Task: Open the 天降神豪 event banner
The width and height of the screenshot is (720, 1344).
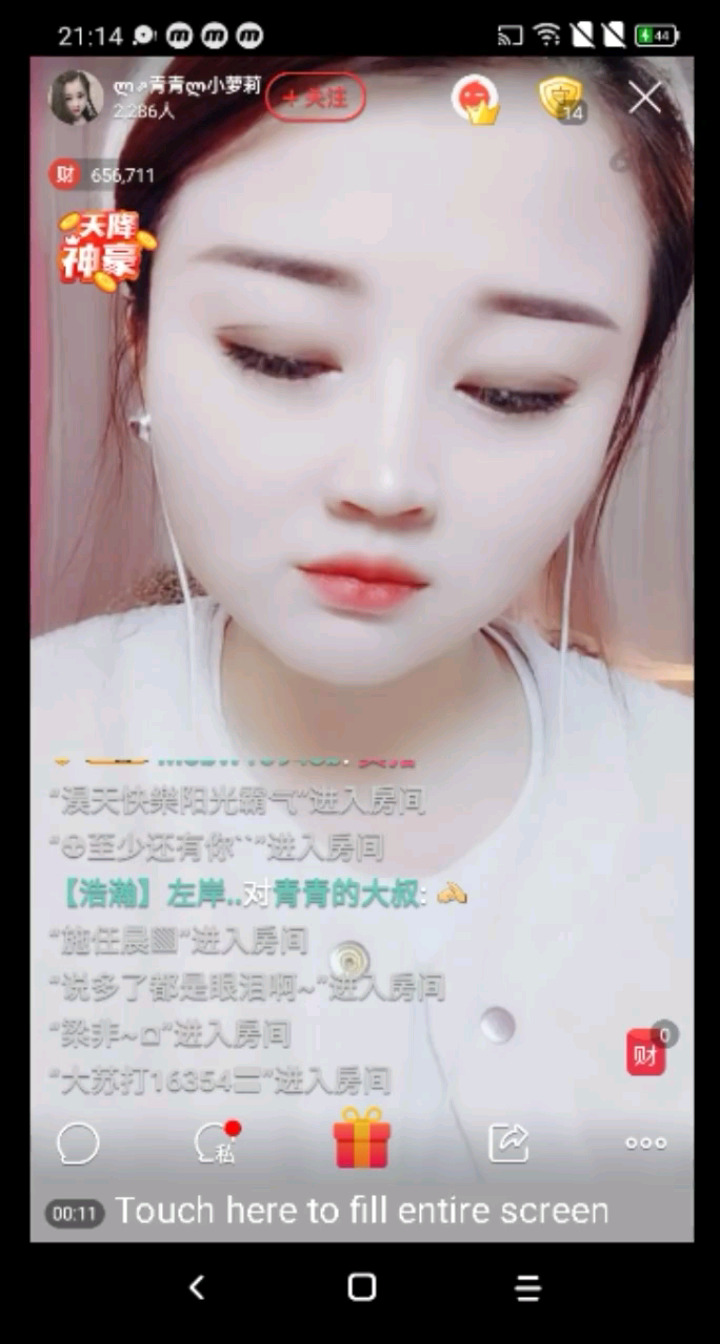Action: click(106, 250)
